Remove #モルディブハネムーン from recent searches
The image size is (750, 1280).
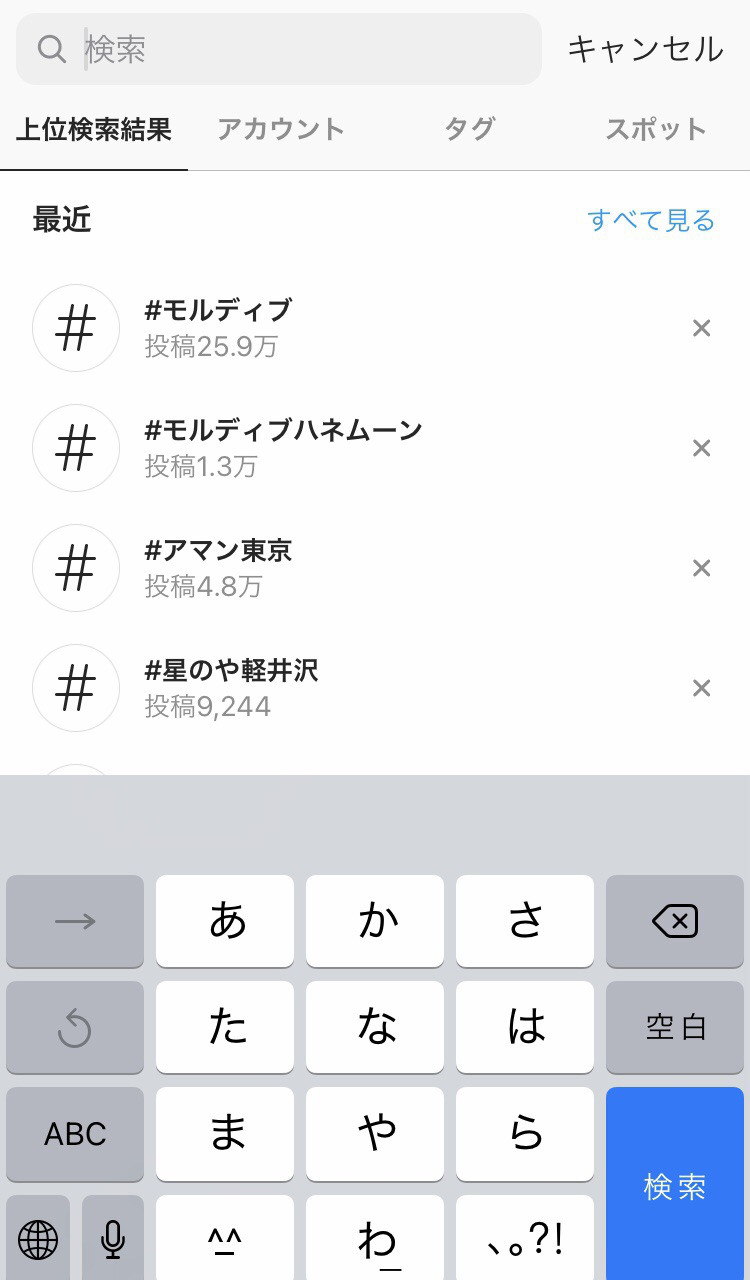[x=702, y=448]
